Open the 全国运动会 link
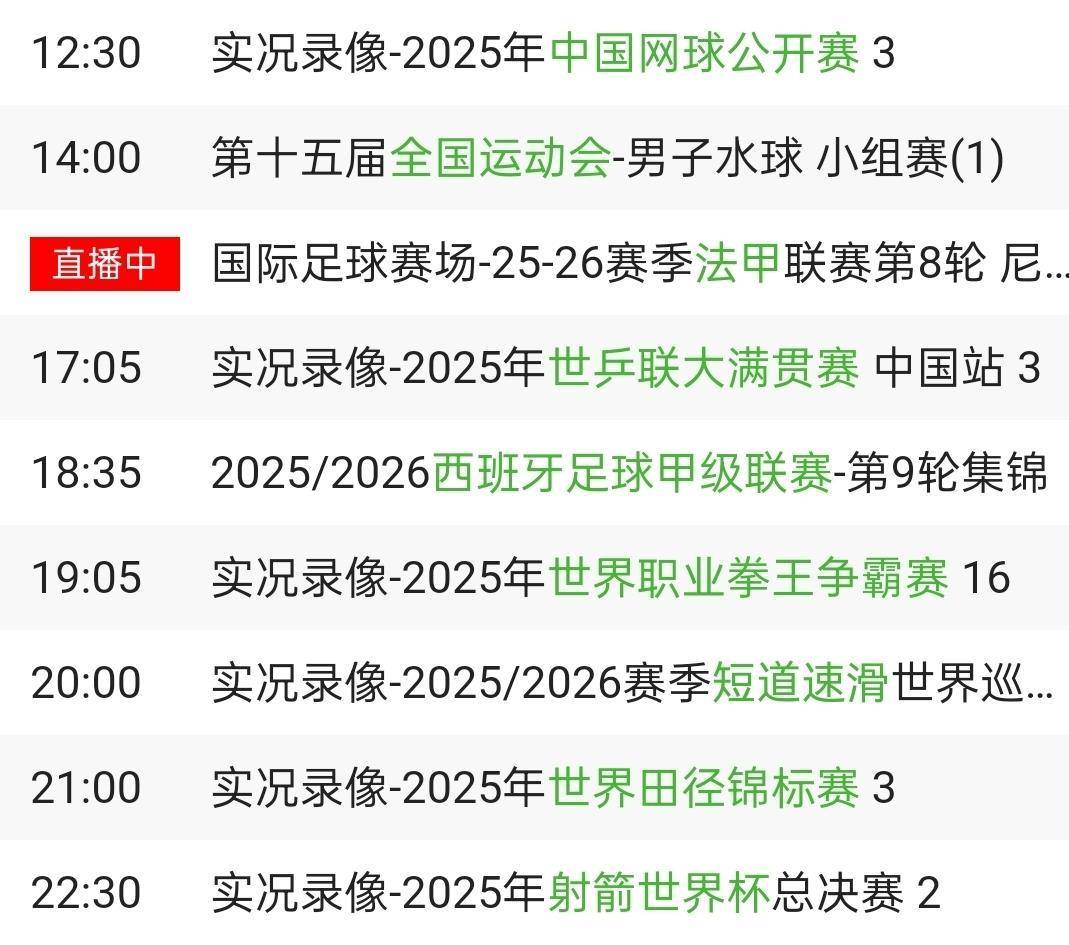 tap(499, 158)
